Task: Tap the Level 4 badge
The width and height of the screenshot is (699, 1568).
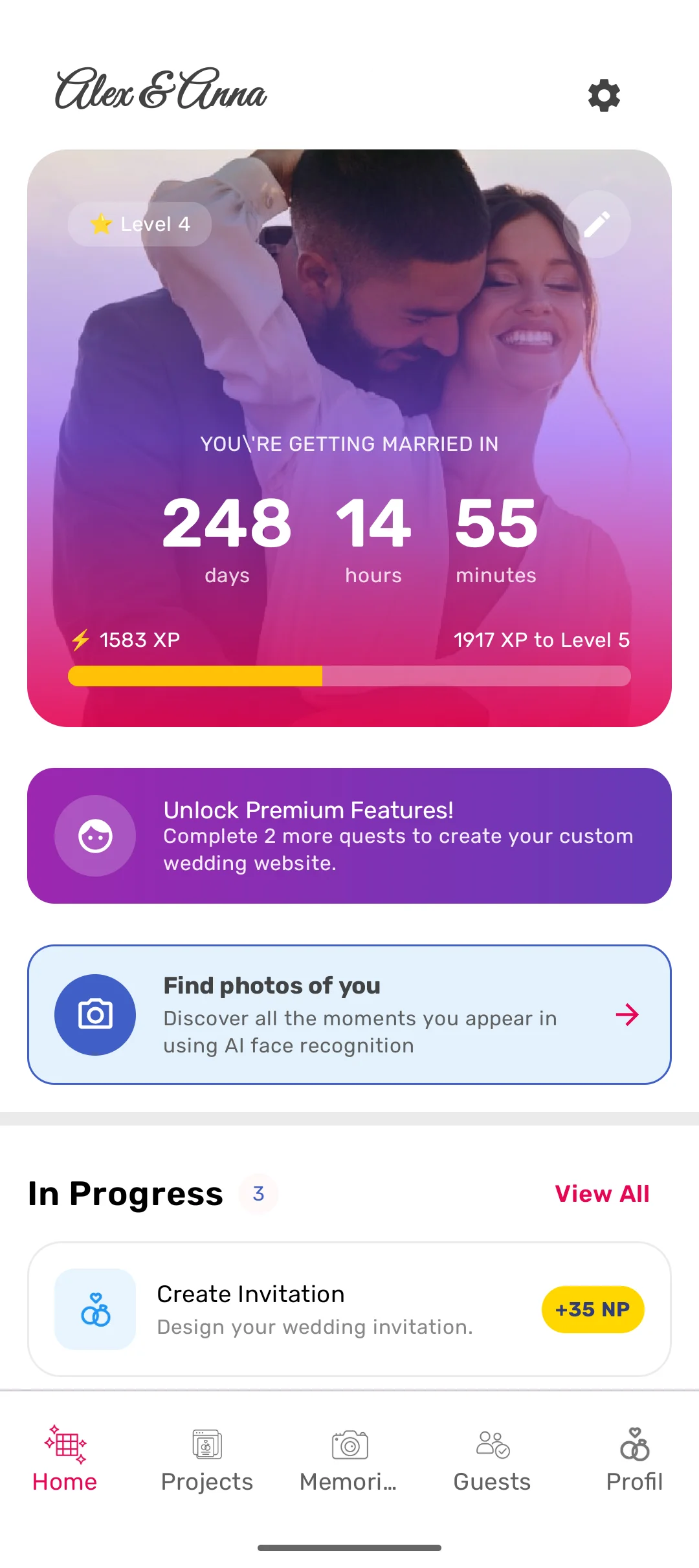Action: click(x=140, y=224)
